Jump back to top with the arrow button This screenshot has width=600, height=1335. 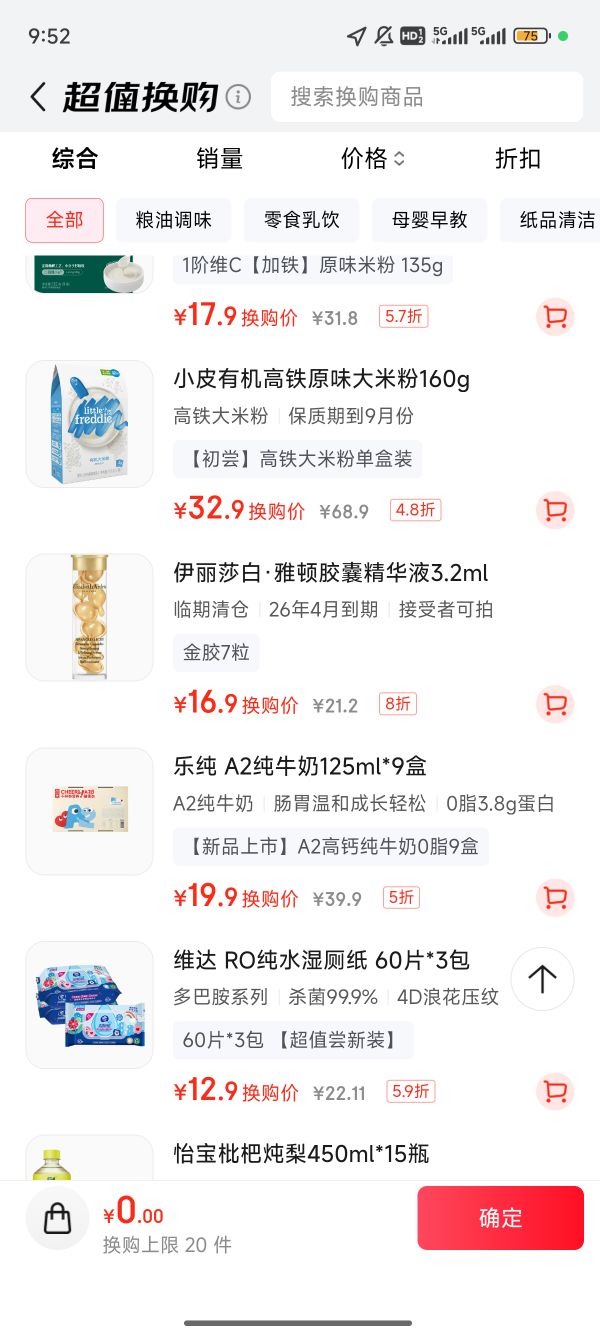(542, 979)
